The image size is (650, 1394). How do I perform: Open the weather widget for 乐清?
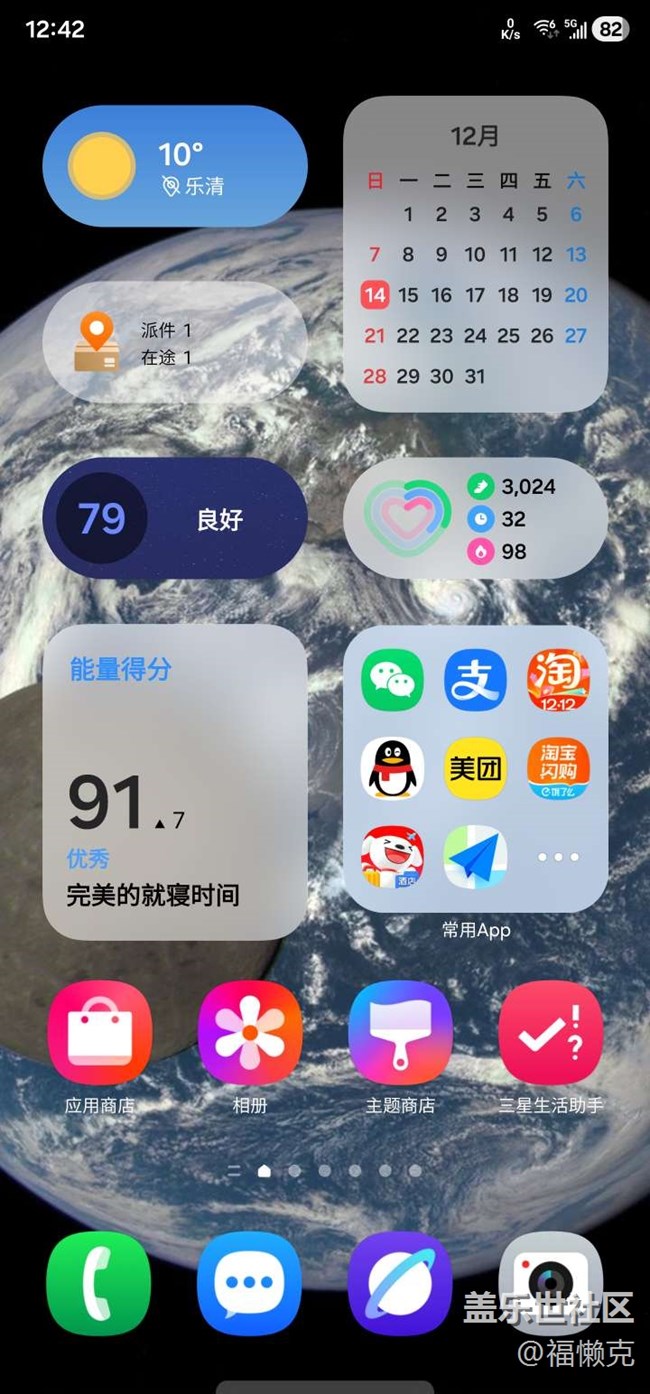click(175, 166)
